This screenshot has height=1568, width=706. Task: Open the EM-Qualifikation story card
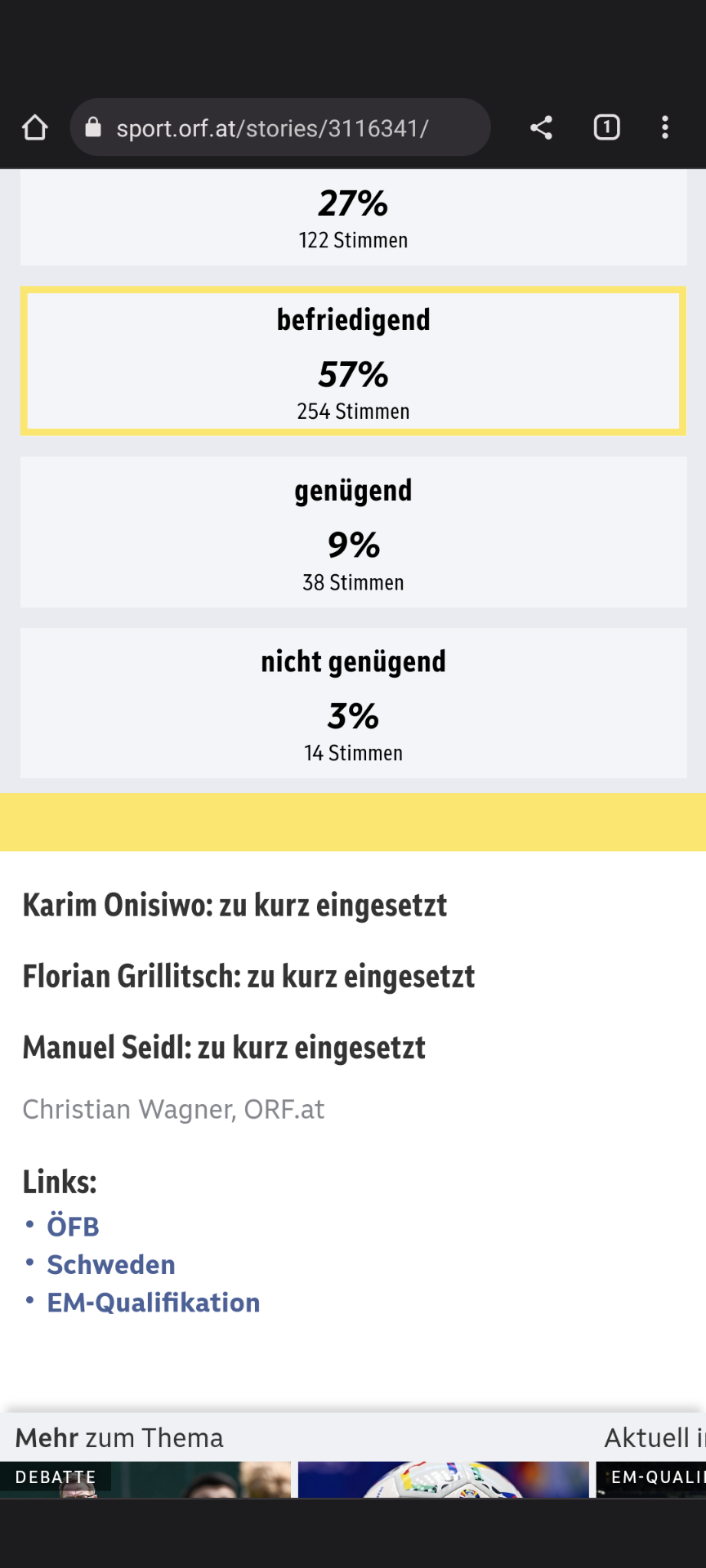(x=651, y=1480)
